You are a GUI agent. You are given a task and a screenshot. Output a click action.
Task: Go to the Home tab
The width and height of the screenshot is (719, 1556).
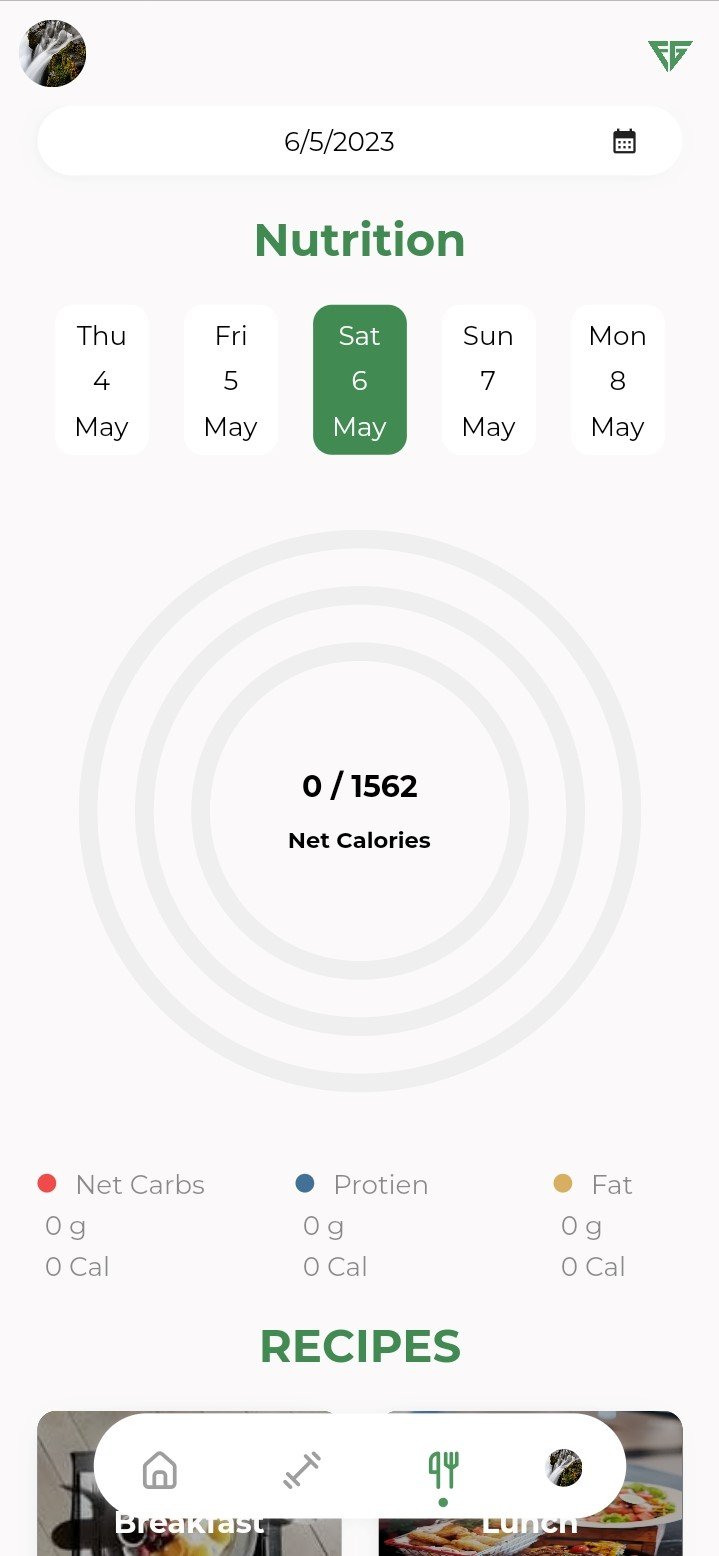[x=160, y=1469]
